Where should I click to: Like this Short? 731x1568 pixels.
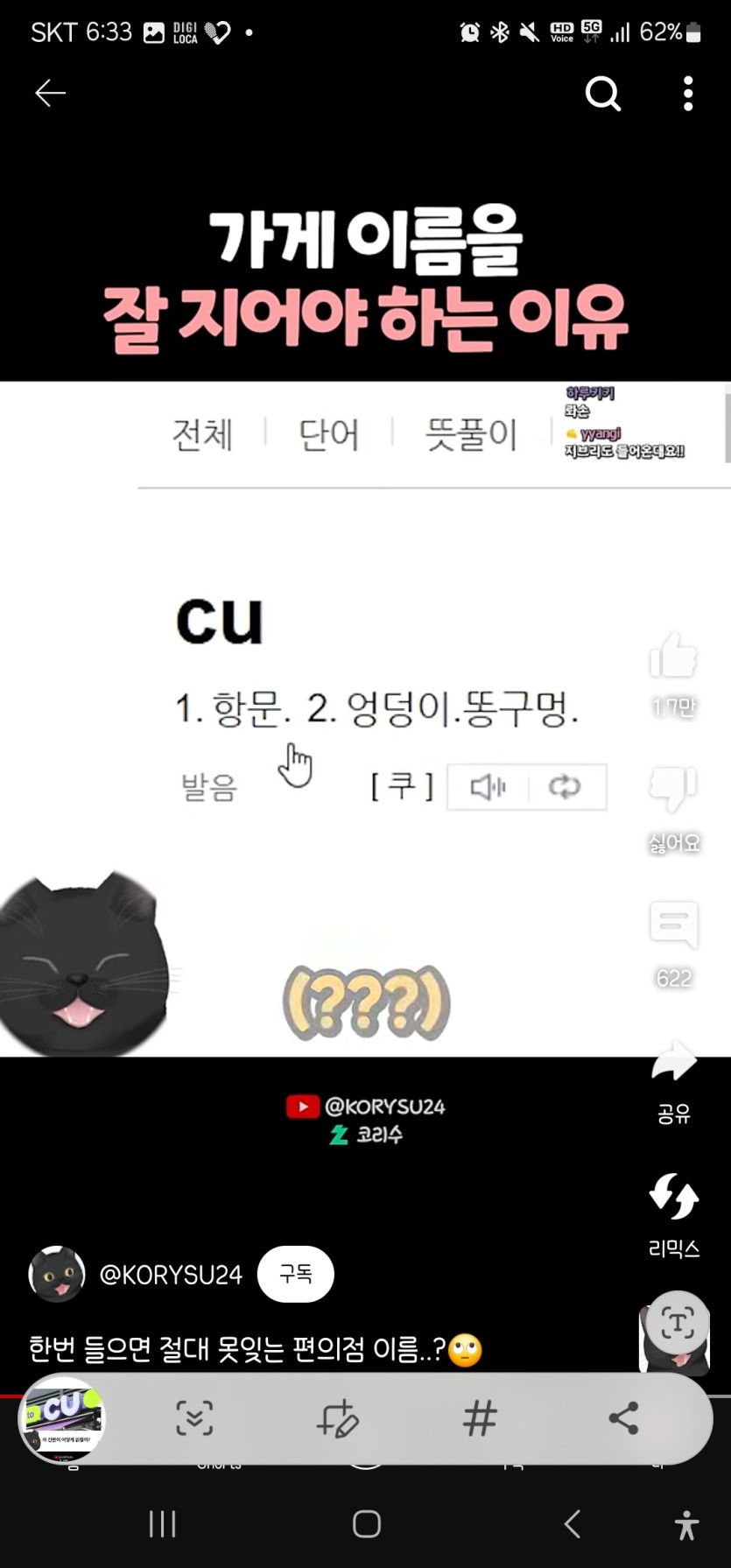672,657
